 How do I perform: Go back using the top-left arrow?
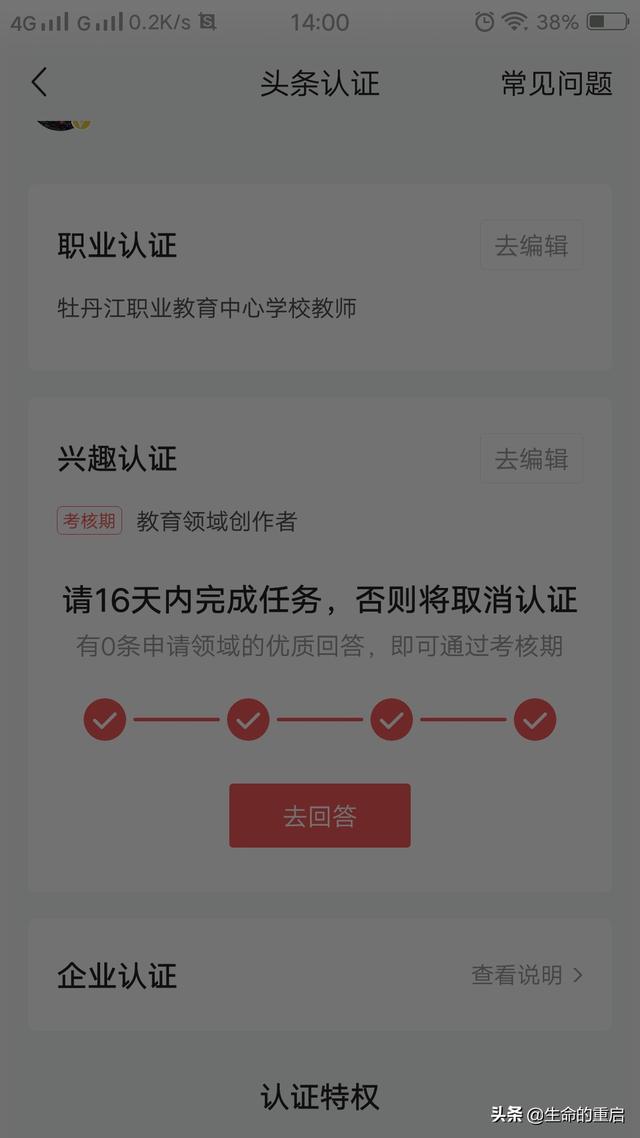tap(39, 83)
